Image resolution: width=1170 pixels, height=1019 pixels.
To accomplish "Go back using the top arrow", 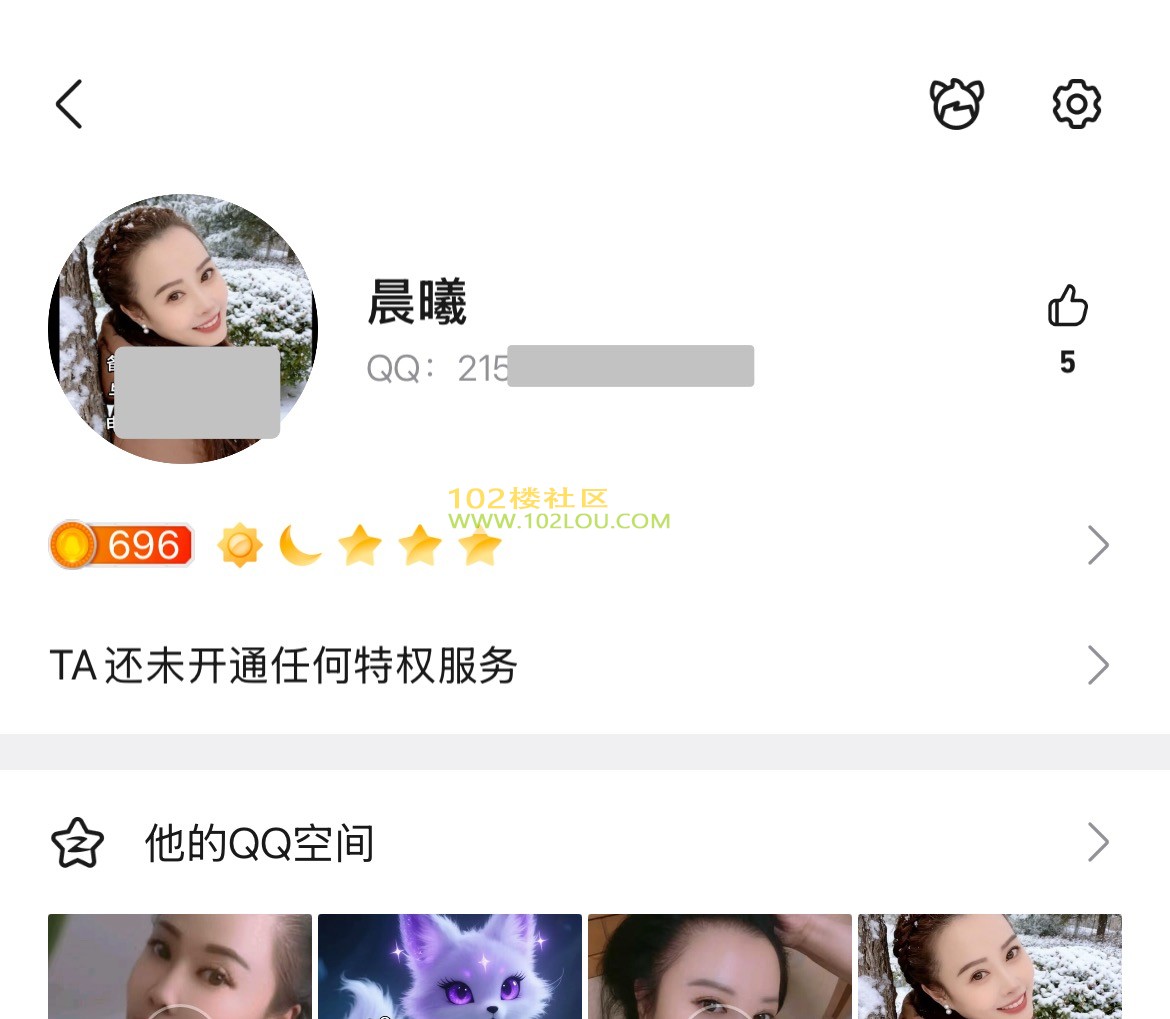I will (x=68, y=104).
